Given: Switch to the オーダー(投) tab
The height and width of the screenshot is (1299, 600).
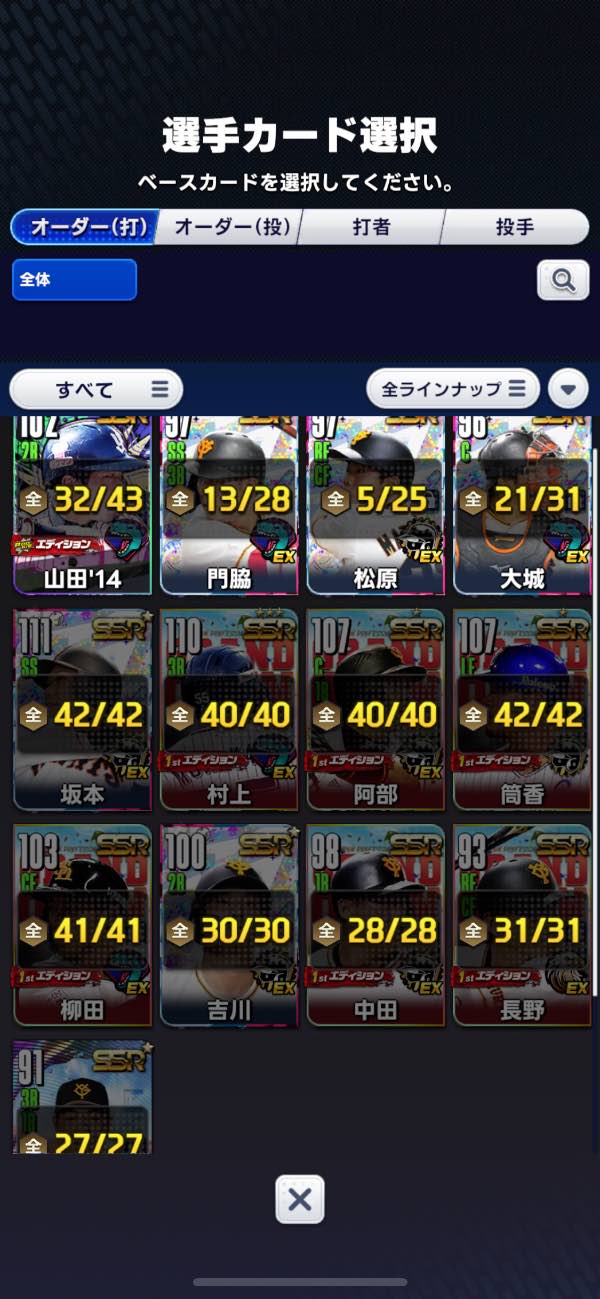Looking at the screenshot, I should tap(230, 227).
